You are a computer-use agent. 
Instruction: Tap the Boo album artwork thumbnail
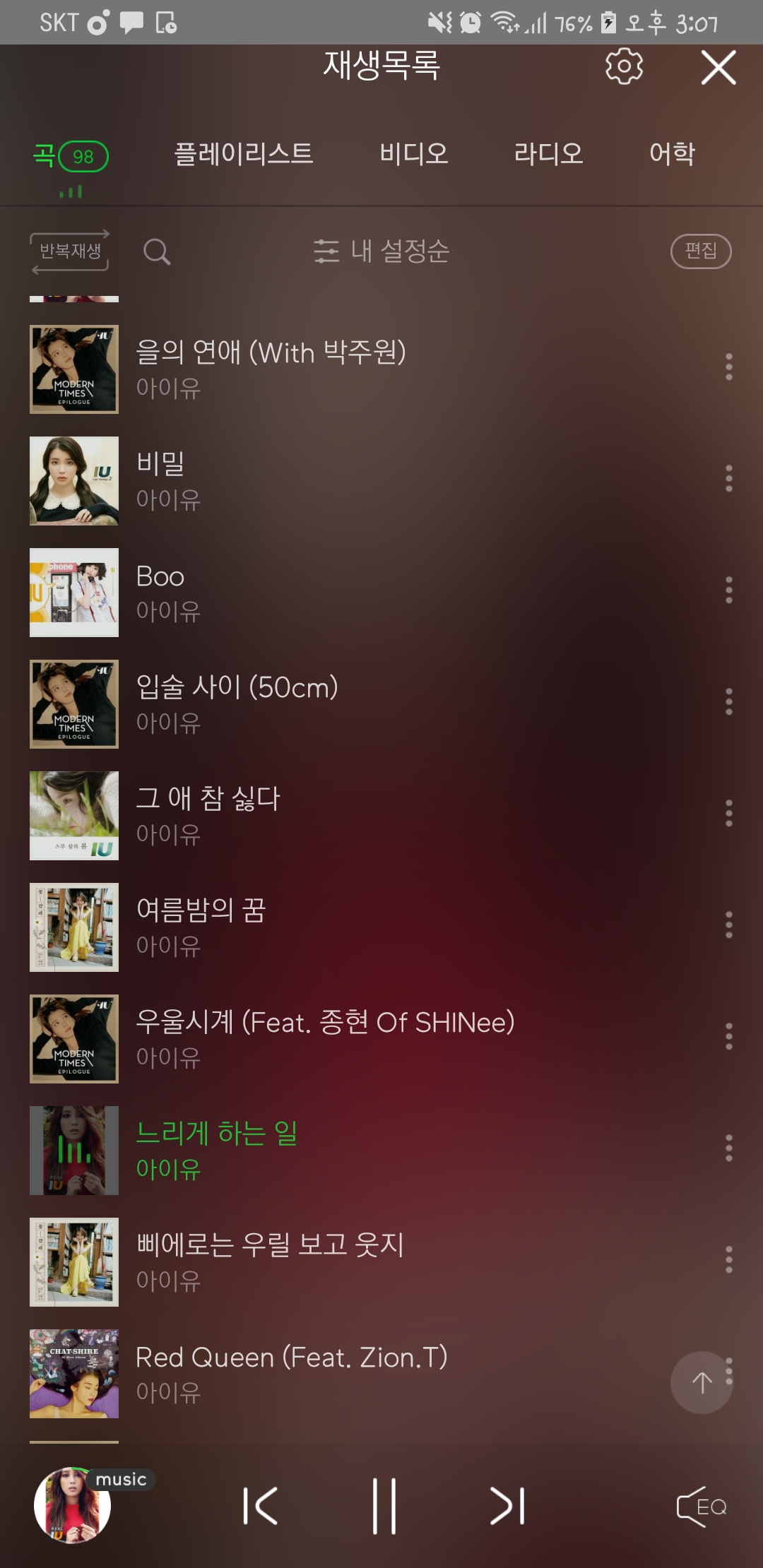pos(73,592)
